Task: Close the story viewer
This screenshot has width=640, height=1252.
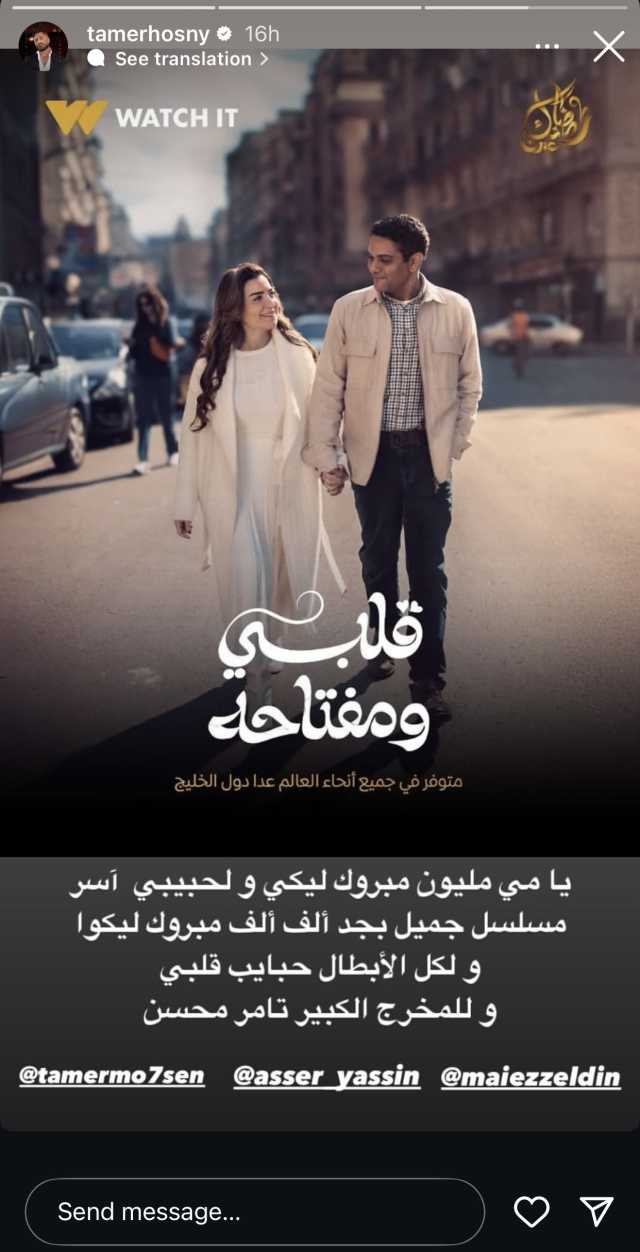Action: pos(608,46)
